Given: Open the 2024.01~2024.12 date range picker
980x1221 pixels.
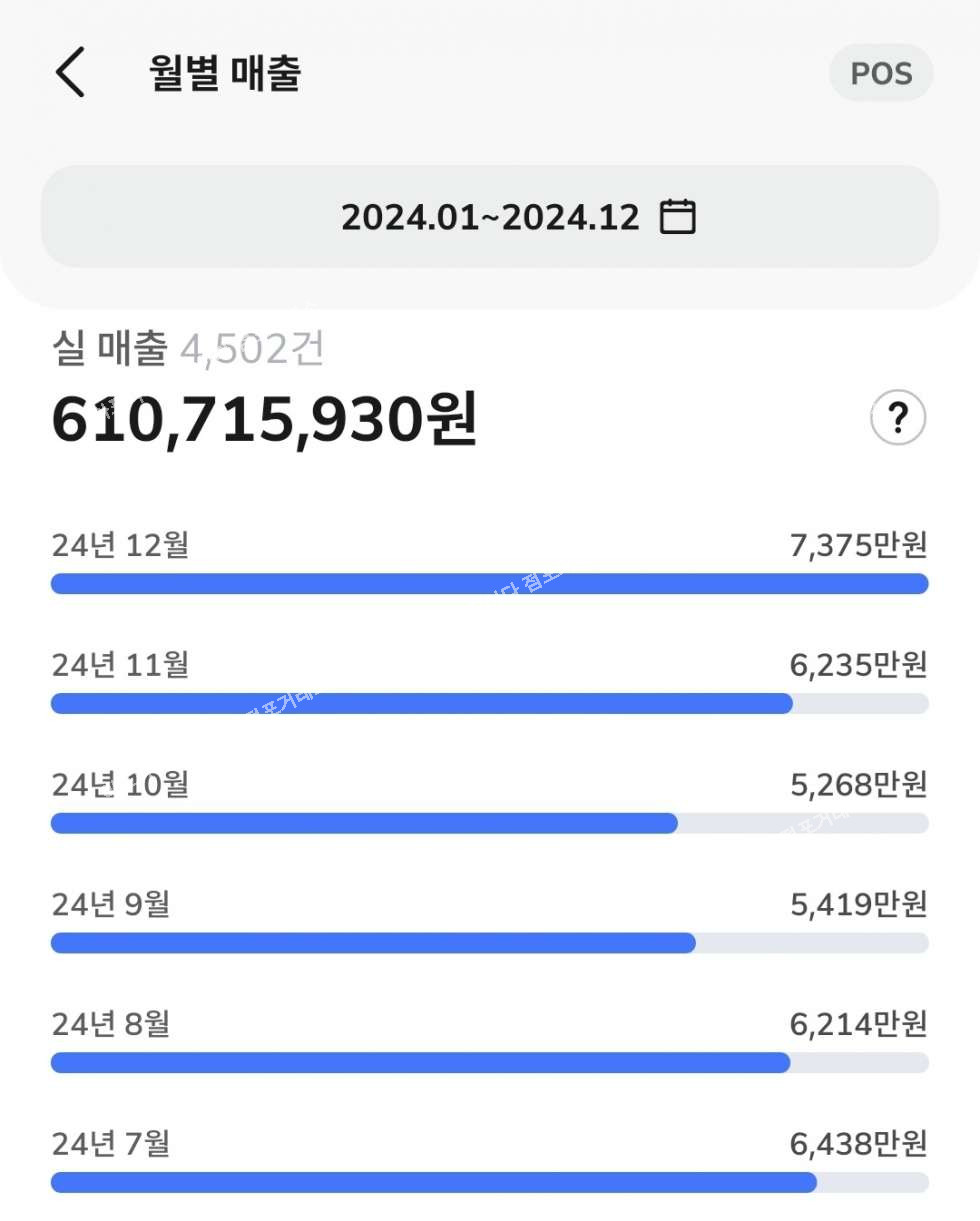Looking at the screenshot, I should [x=490, y=217].
